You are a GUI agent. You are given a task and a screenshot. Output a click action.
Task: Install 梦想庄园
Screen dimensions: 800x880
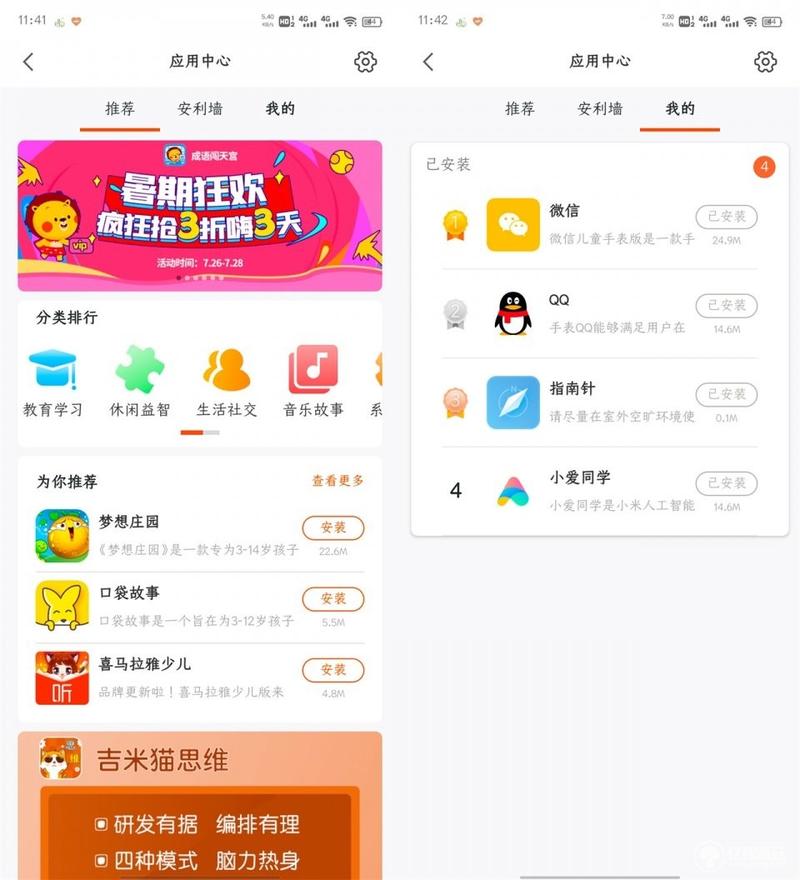pyautogui.click(x=333, y=528)
